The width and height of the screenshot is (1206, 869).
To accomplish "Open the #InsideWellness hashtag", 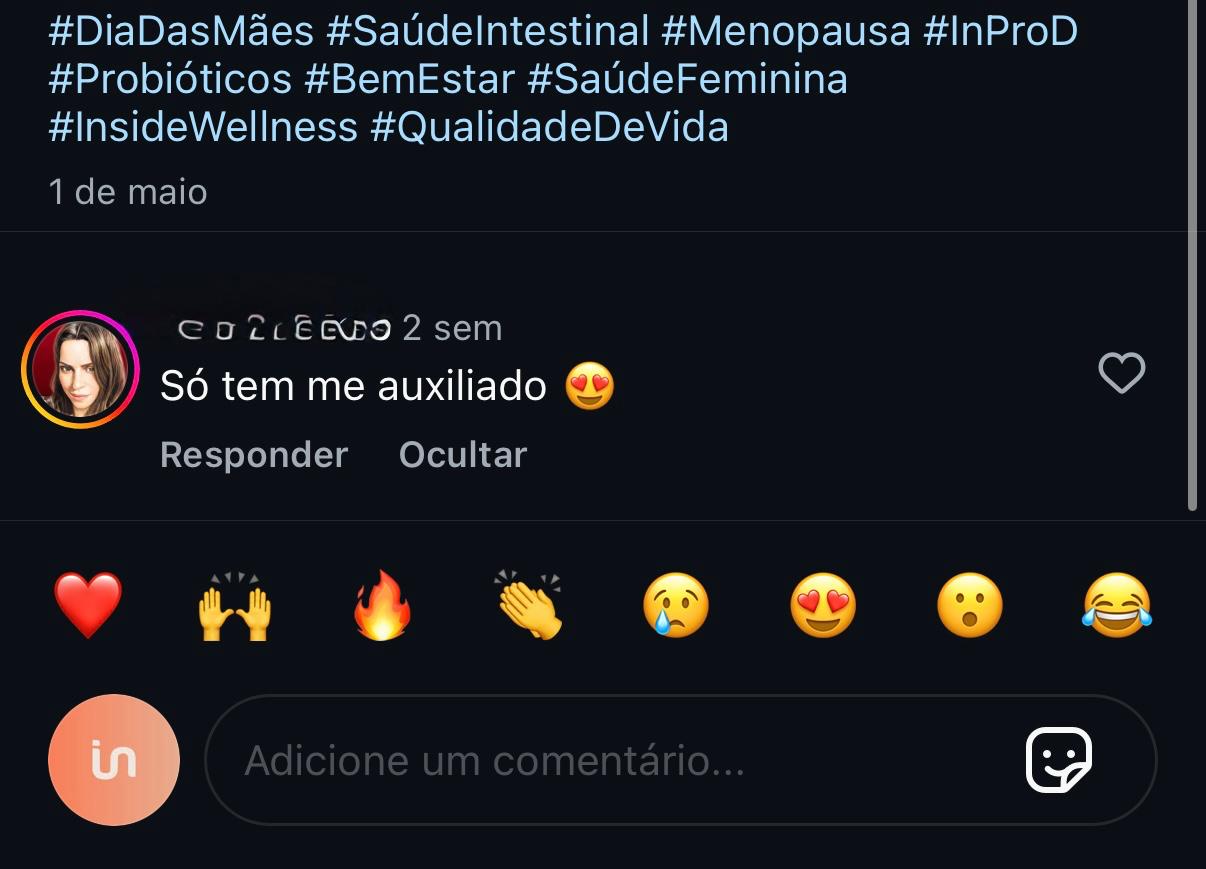I will [203, 127].
